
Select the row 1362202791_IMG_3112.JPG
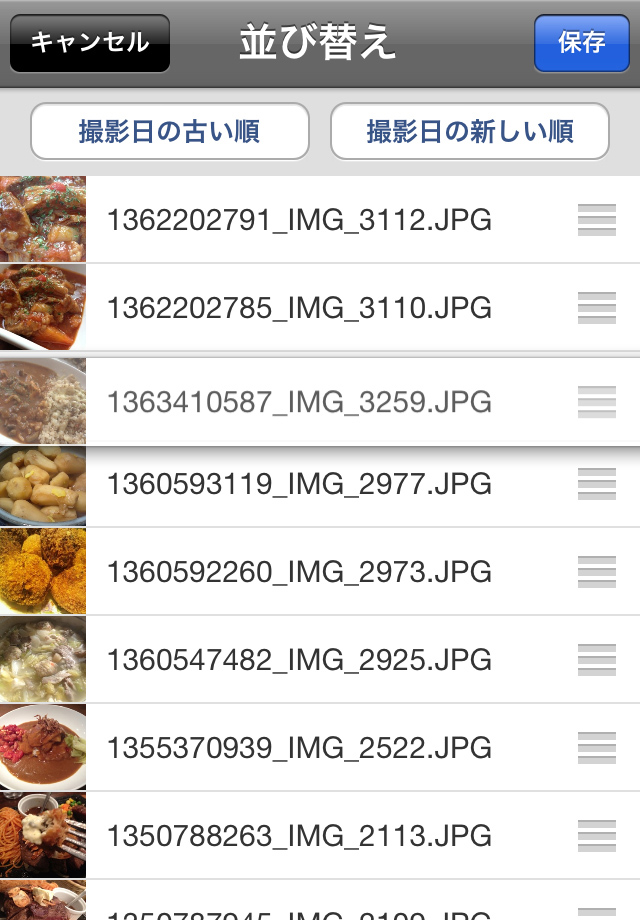300,220
